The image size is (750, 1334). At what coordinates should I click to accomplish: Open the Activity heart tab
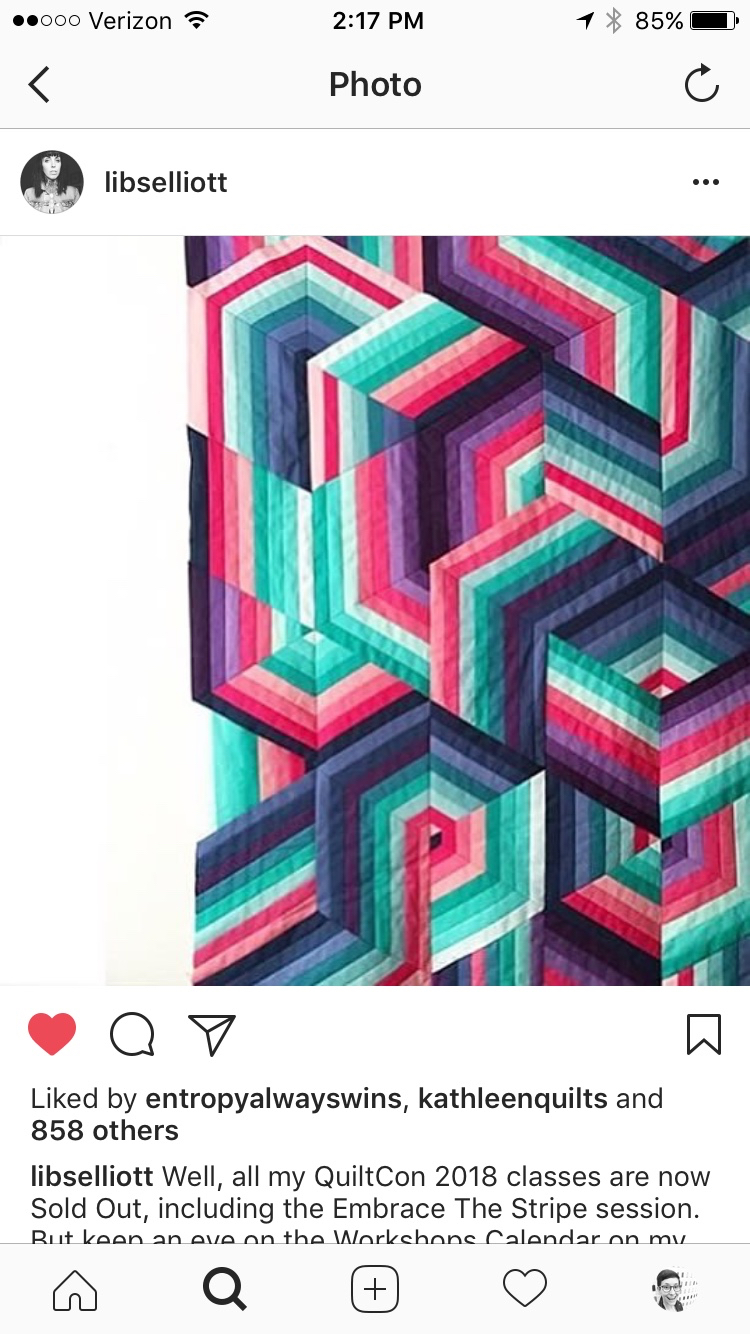[525, 1289]
